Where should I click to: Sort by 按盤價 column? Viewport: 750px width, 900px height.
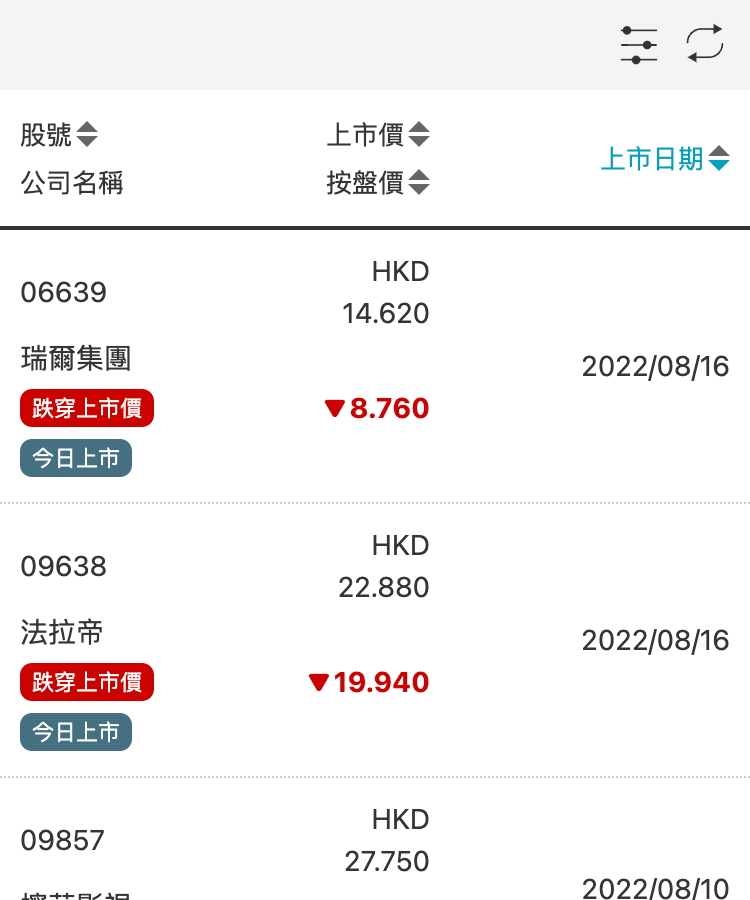coord(378,183)
